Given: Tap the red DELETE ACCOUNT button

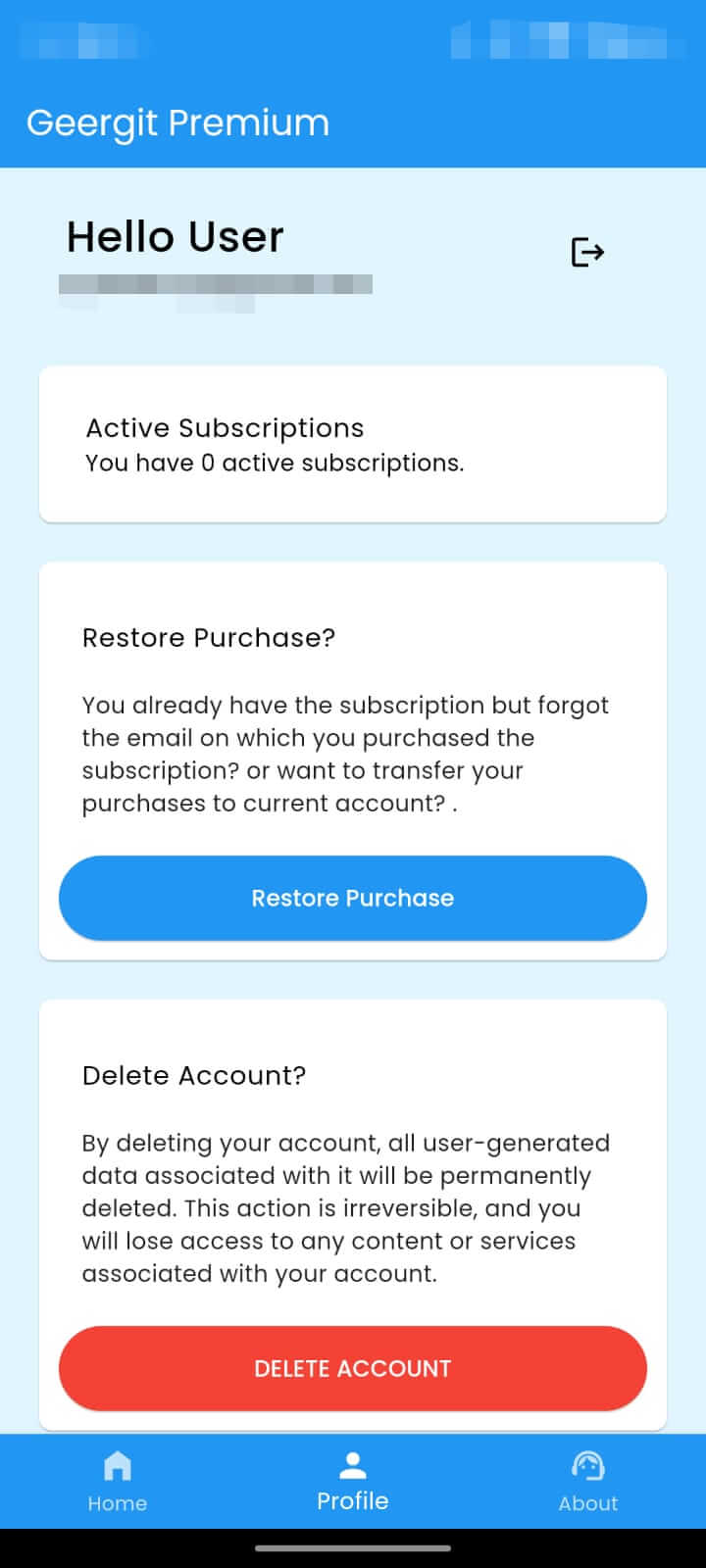Looking at the screenshot, I should [x=353, y=1368].
